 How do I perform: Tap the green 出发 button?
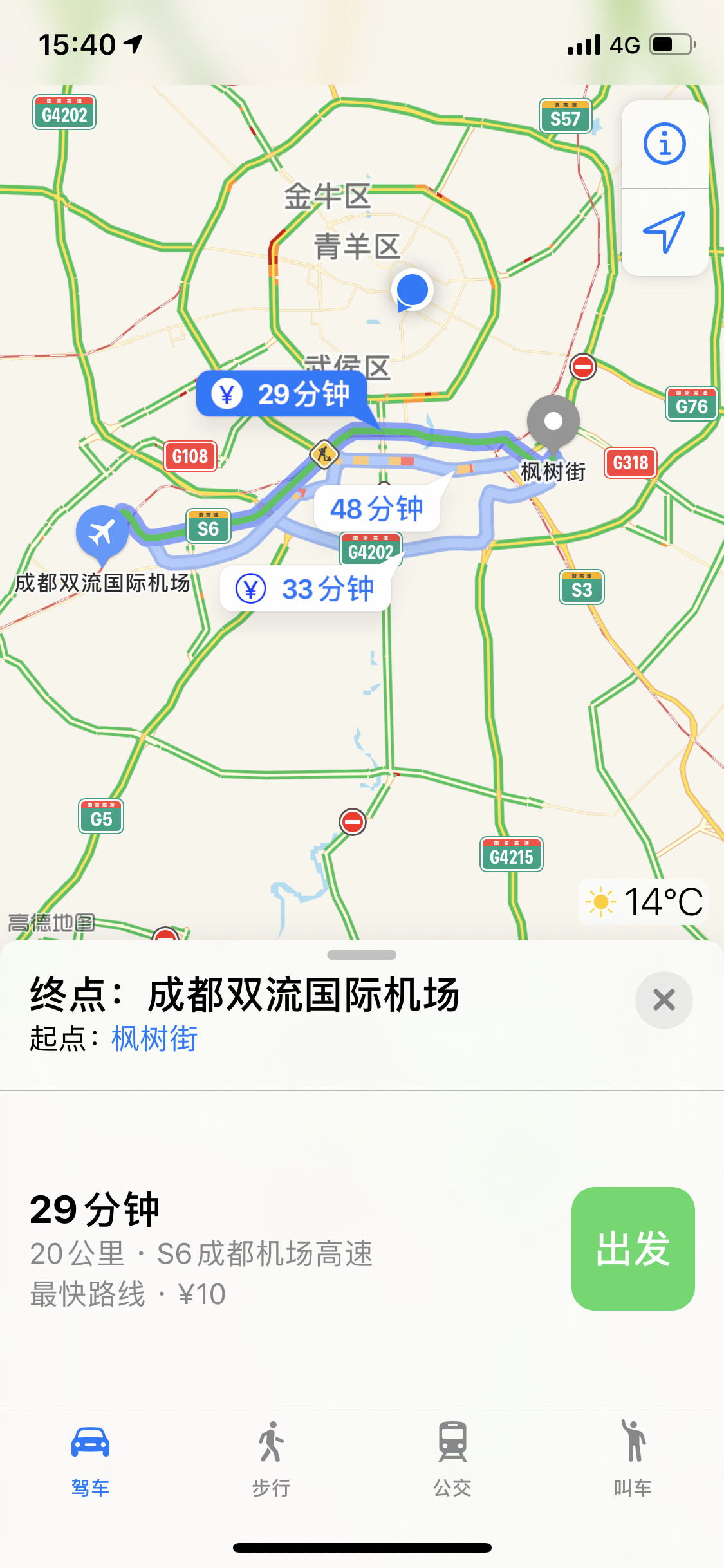coord(633,1248)
